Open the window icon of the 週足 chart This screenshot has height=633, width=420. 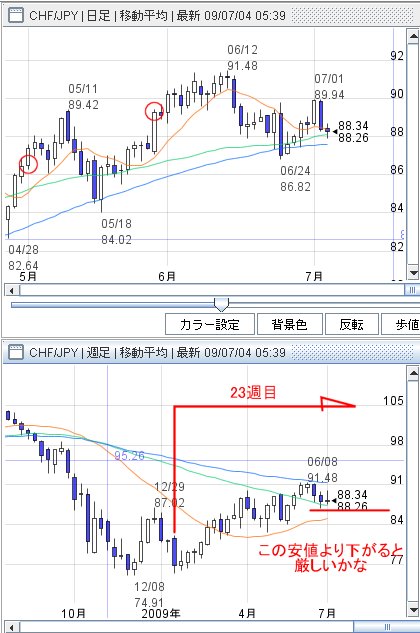pos(16,352)
